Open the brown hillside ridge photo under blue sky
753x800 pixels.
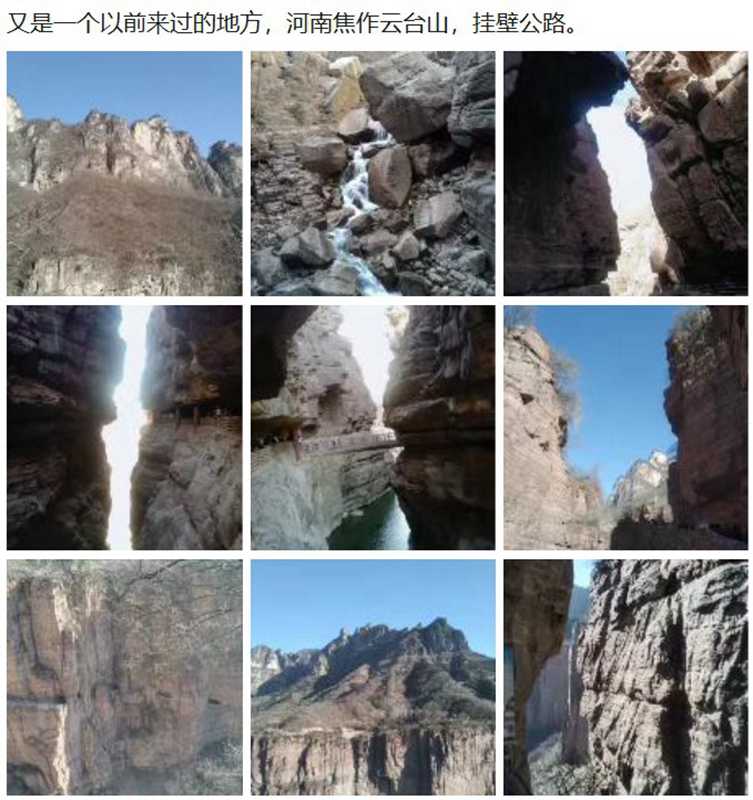(x=124, y=173)
